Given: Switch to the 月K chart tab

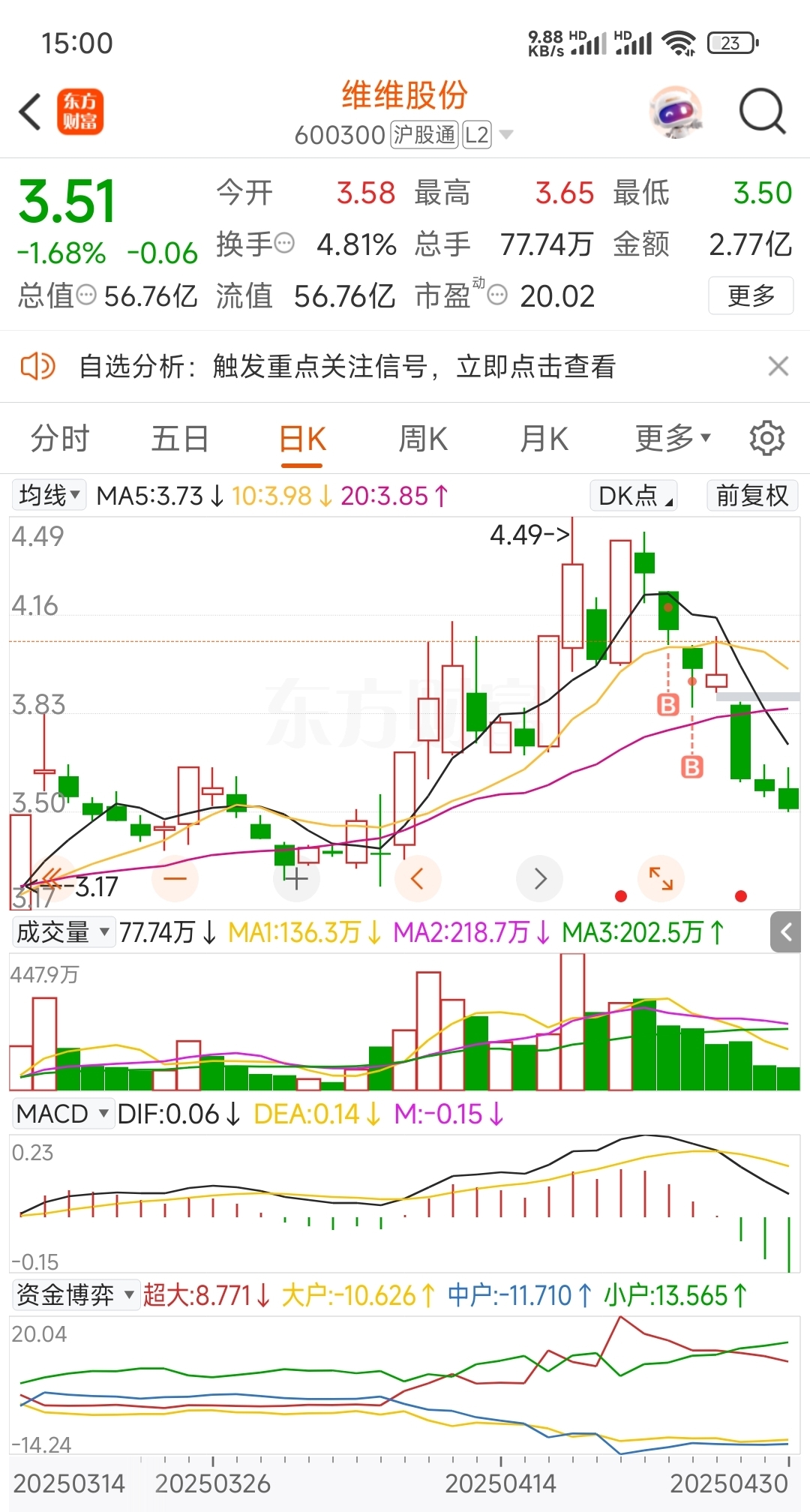Looking at the screenshot, I should point(544,439).
